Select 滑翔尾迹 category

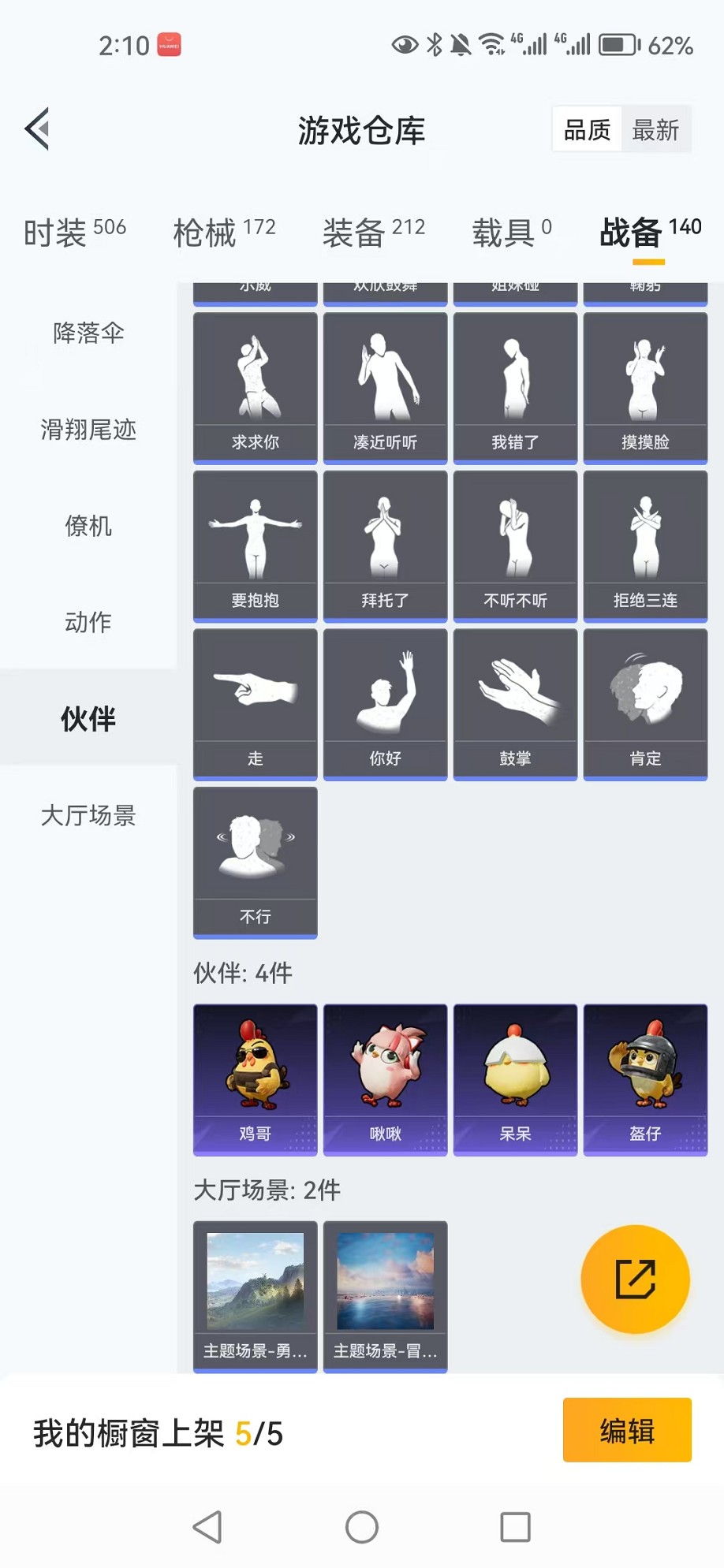(x=88, y=430)
